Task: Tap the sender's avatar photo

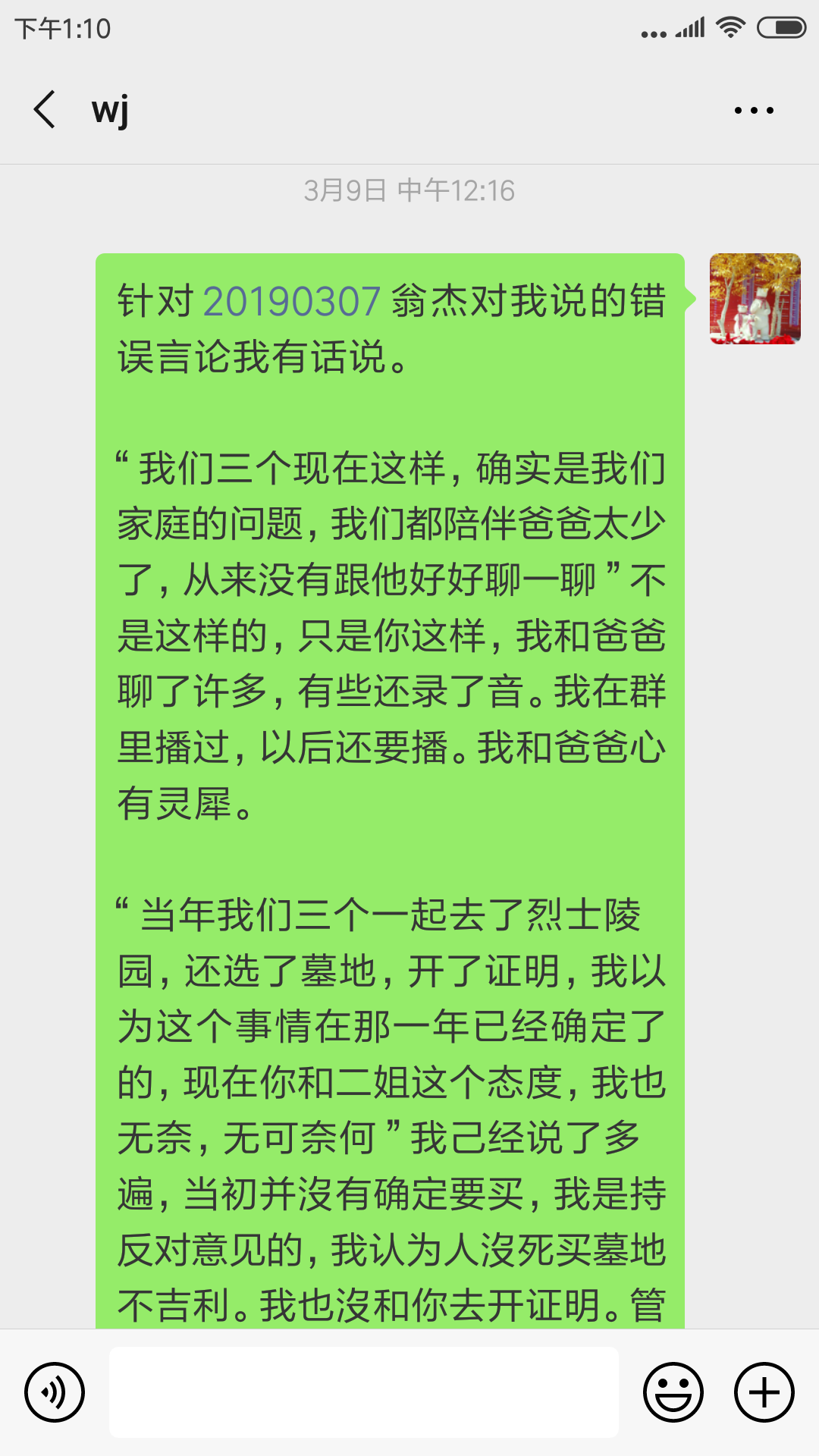Action: coord(755,299)
